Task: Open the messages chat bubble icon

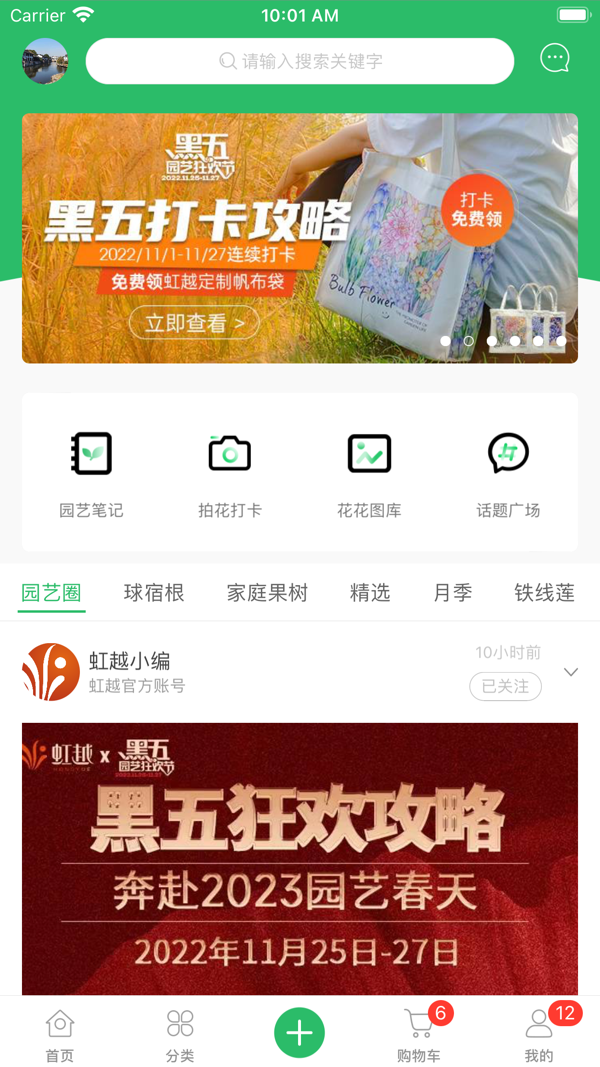Action: tap(555, 58)
